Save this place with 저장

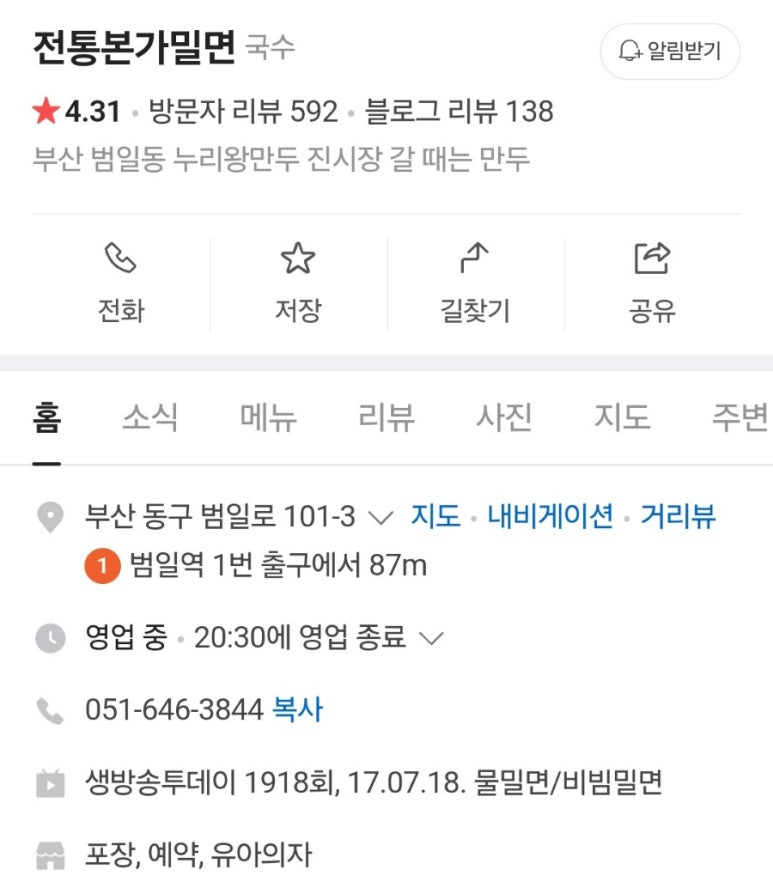coord(298,284)
